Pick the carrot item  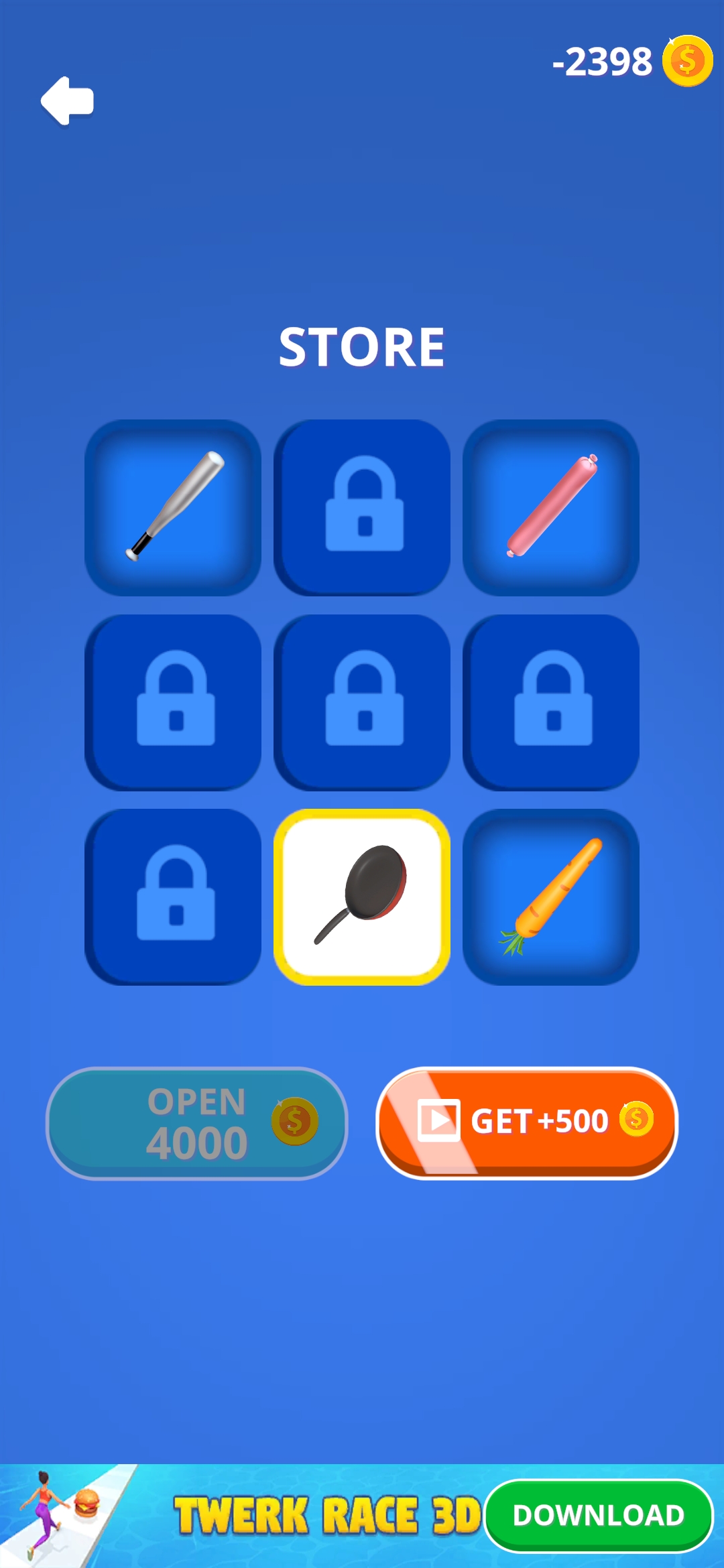coord(550,897)
